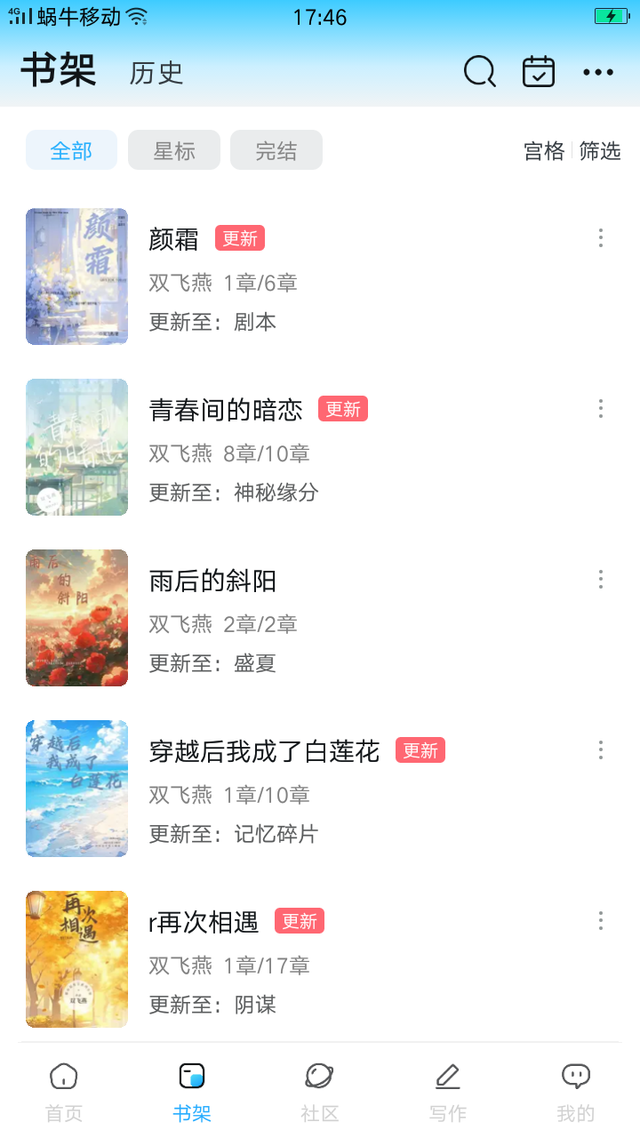Show only 完结 books

(x=276, y=151)
